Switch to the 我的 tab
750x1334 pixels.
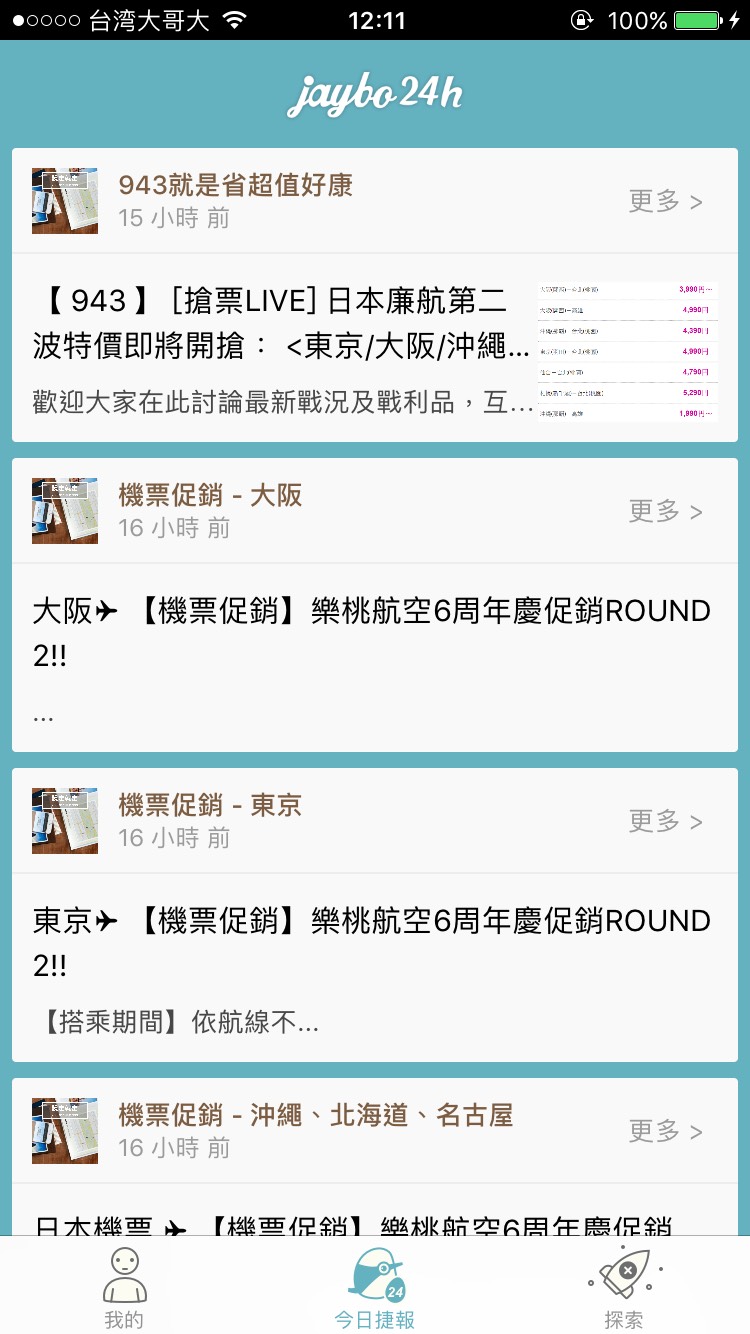click(124, 1287)
